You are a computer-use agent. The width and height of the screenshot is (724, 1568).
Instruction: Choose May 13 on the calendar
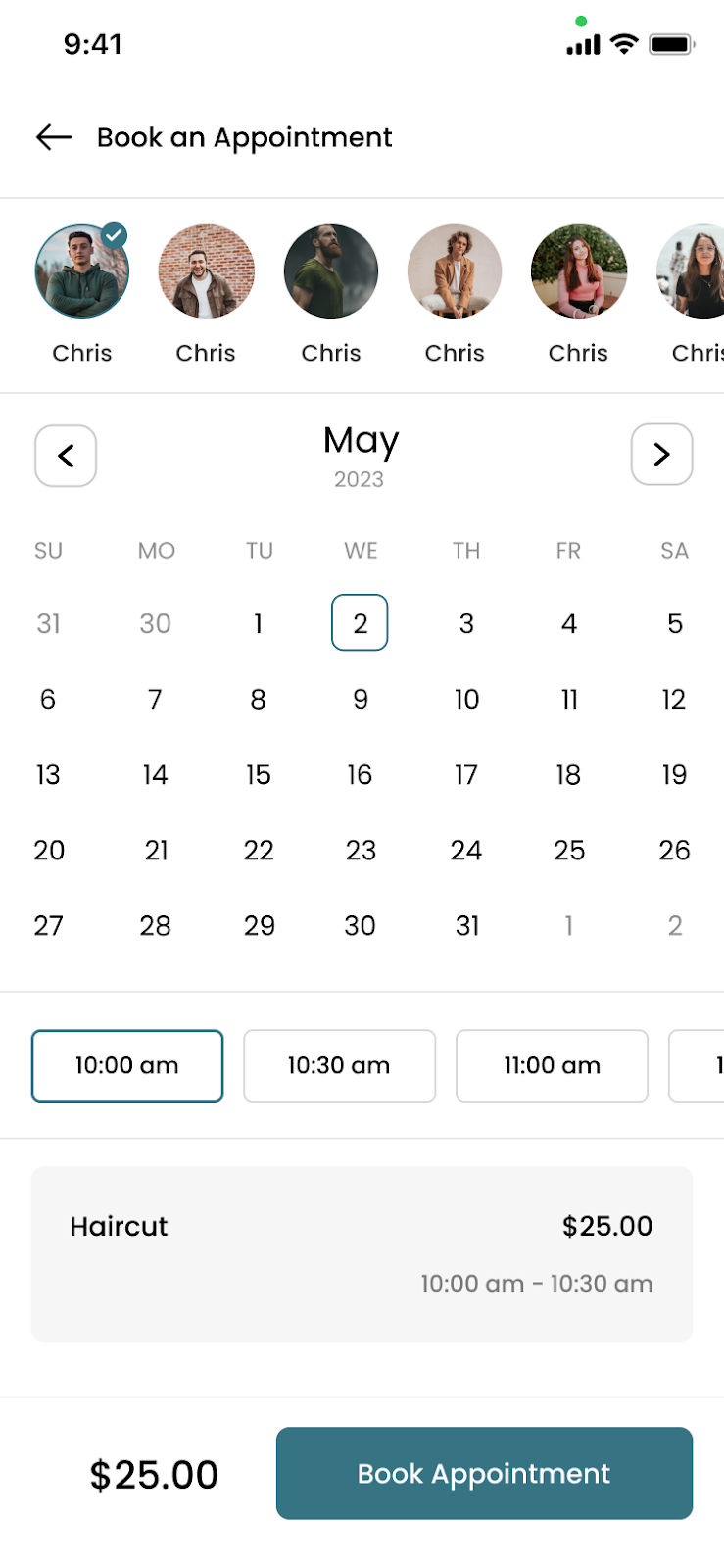[x=48, y=775]
